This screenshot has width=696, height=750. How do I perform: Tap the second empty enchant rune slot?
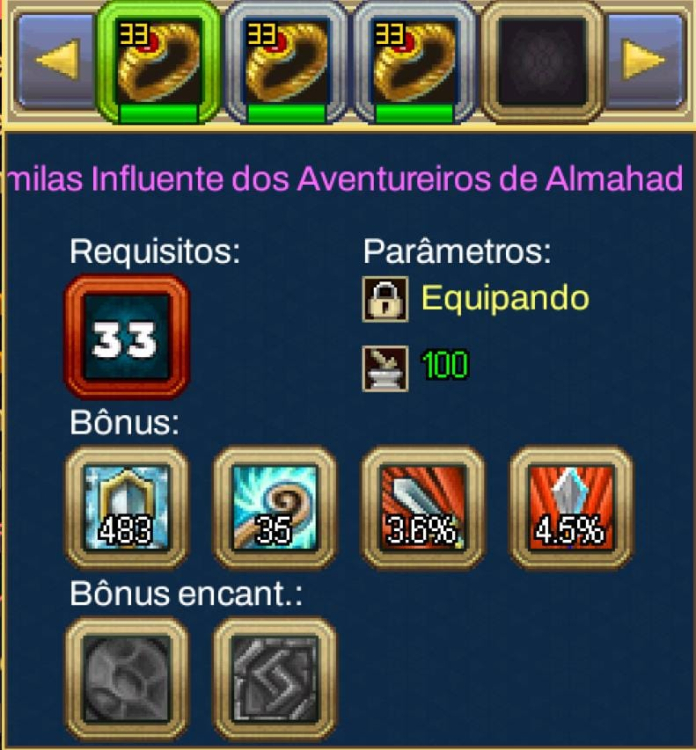pos(274,677)
